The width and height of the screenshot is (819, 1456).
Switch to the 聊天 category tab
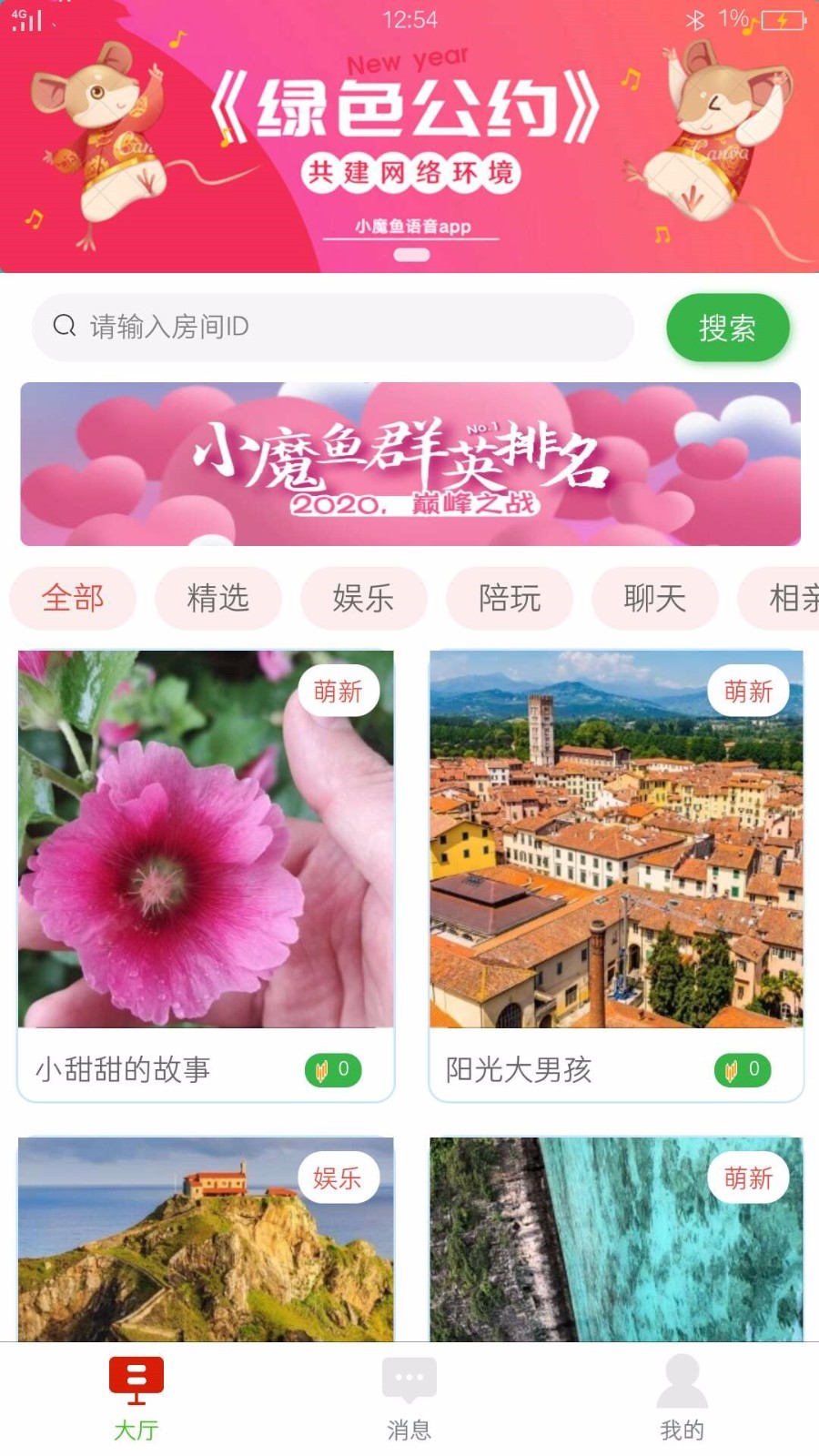click(x=654, y=598)
